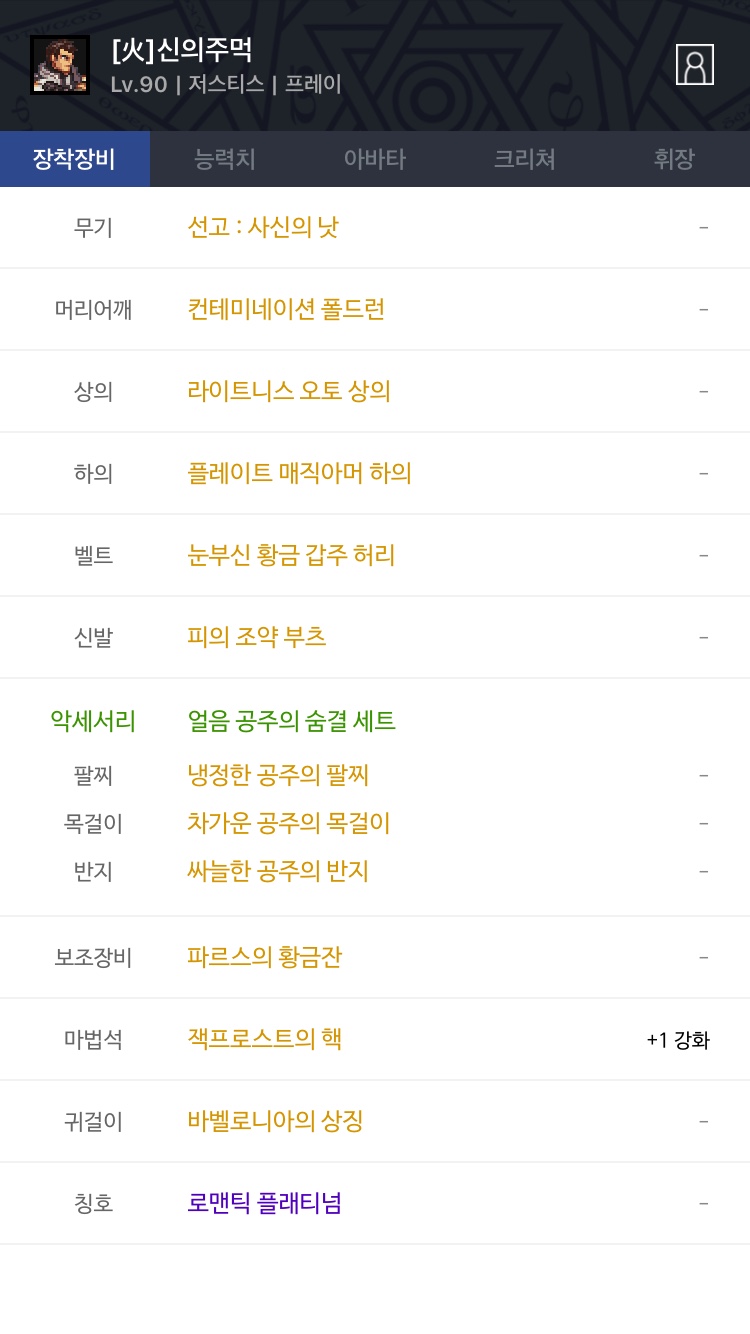Select the 장착장비 tab
The height and width of the screenshot is (1334, 750).
click(x=75, y=159)
